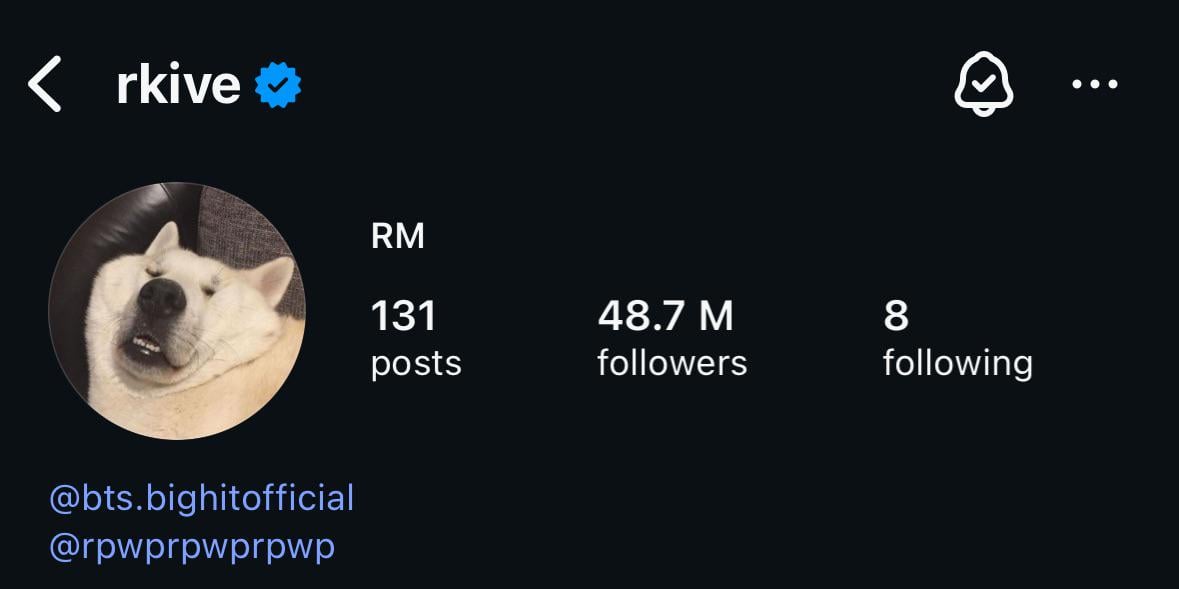Go back using the arrow
Screen dimensions: 1179x589
pos(45,84)
